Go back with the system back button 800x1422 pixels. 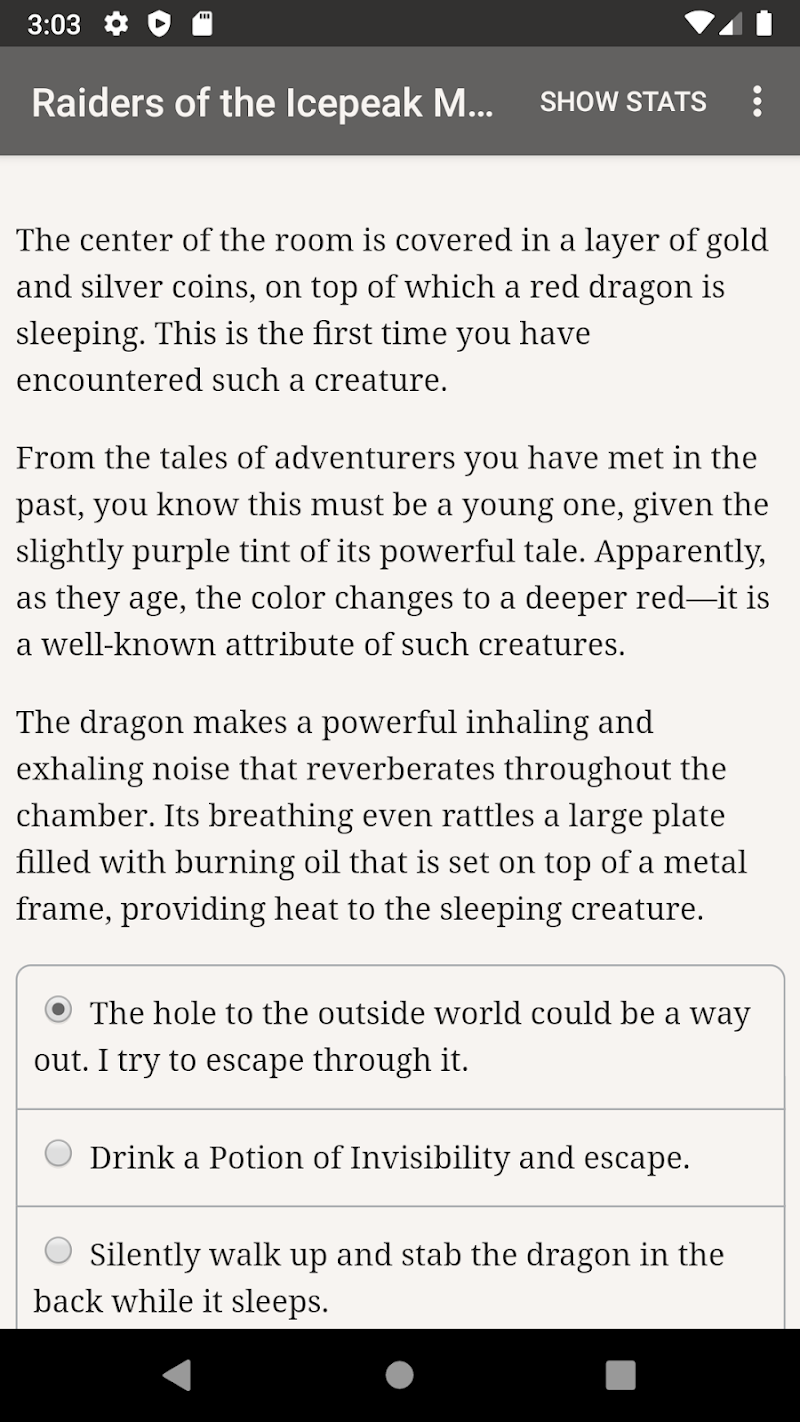click(177, 1375)
